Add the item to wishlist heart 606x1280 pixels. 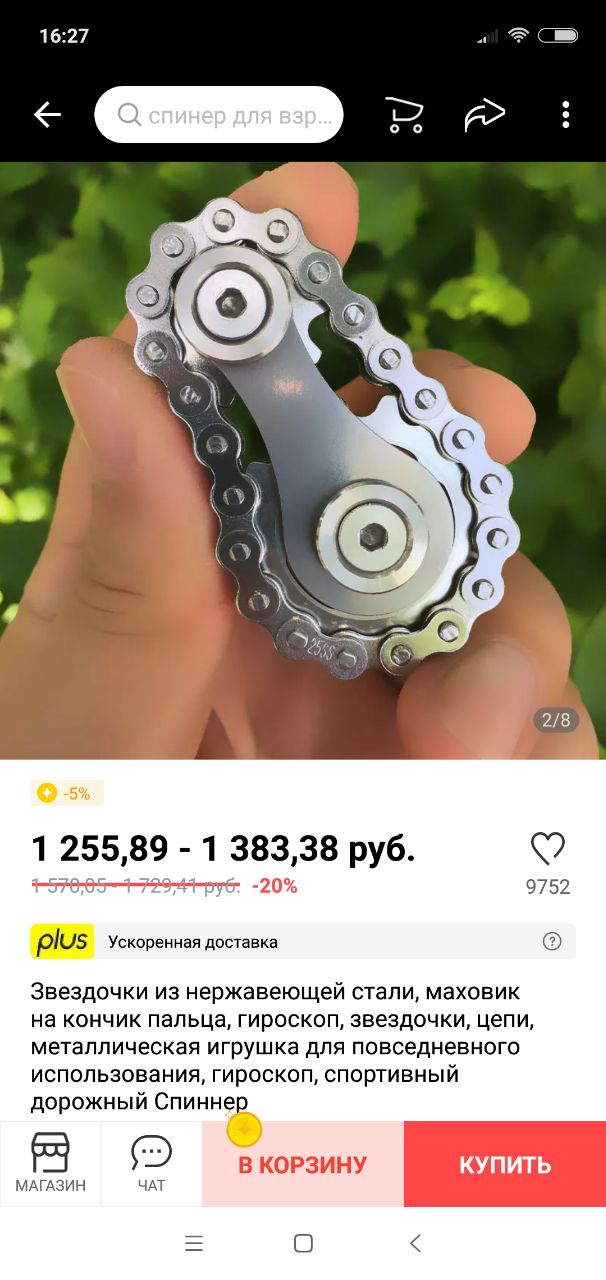click(548, 849)
